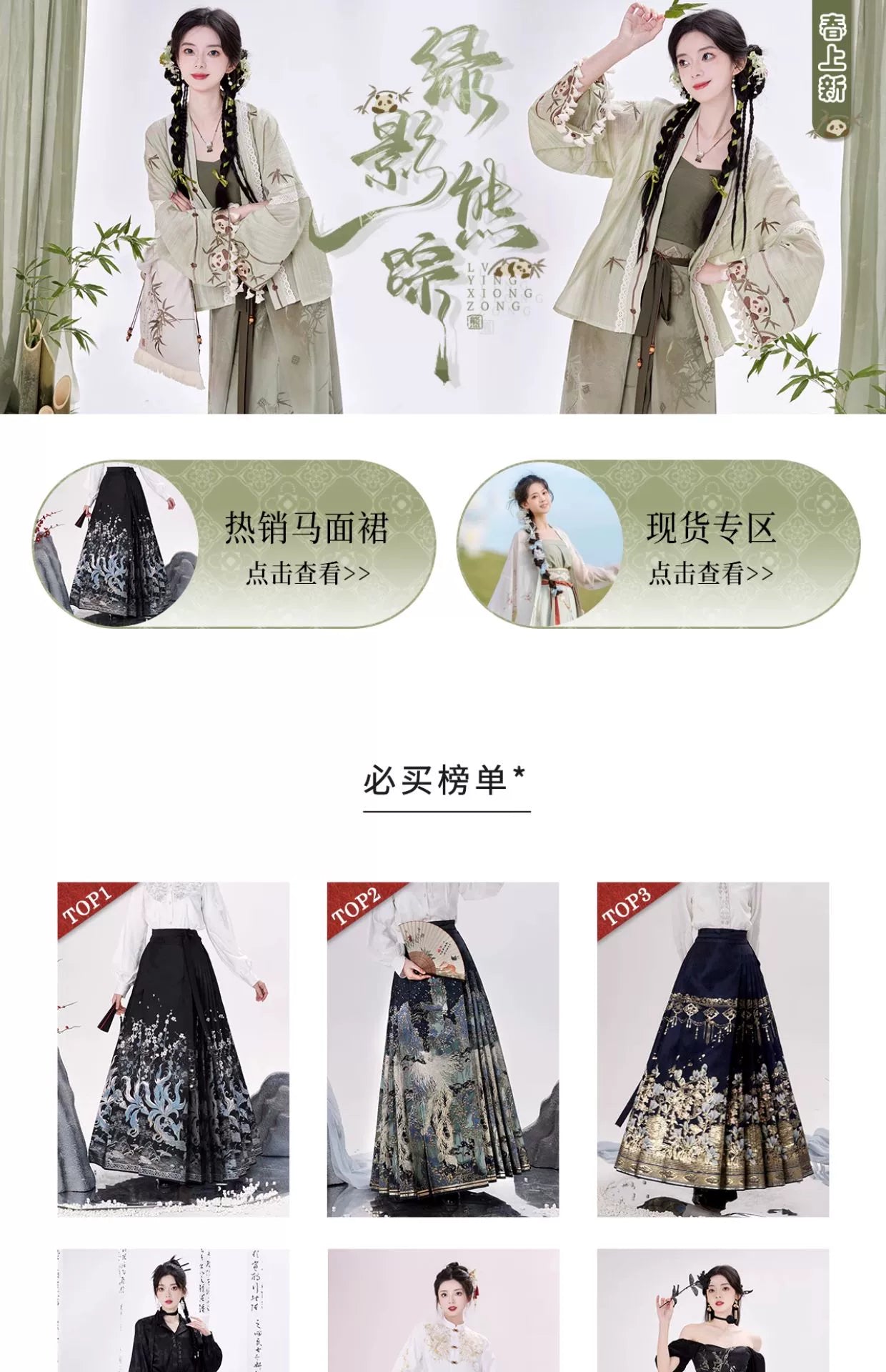Open the black shirt outfit product
The image size is (886, 1372).
(173, 1311)
